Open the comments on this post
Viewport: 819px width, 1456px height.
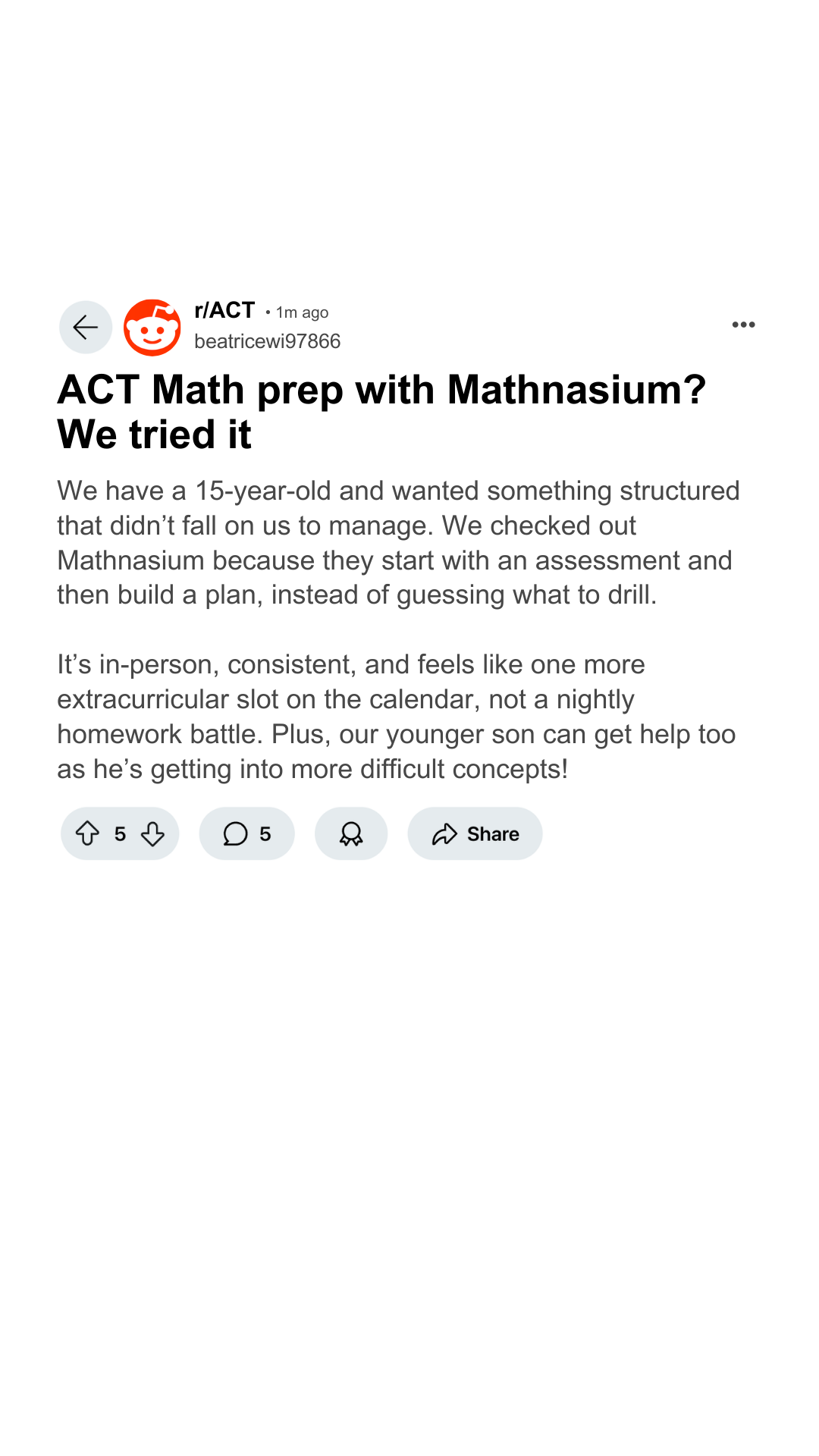(x=246, y=833)
